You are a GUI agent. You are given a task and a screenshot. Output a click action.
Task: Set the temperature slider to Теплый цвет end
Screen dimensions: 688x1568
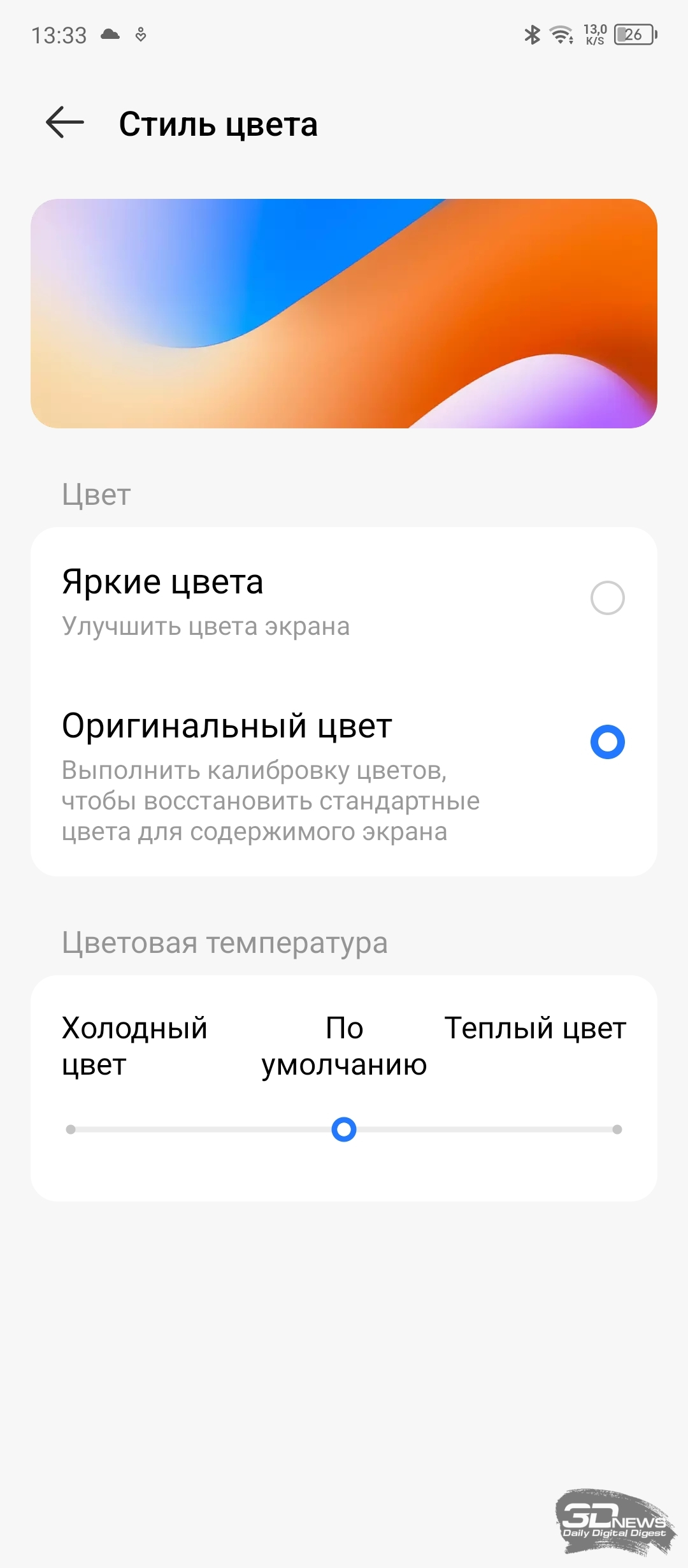click(x=617, y=1129)
